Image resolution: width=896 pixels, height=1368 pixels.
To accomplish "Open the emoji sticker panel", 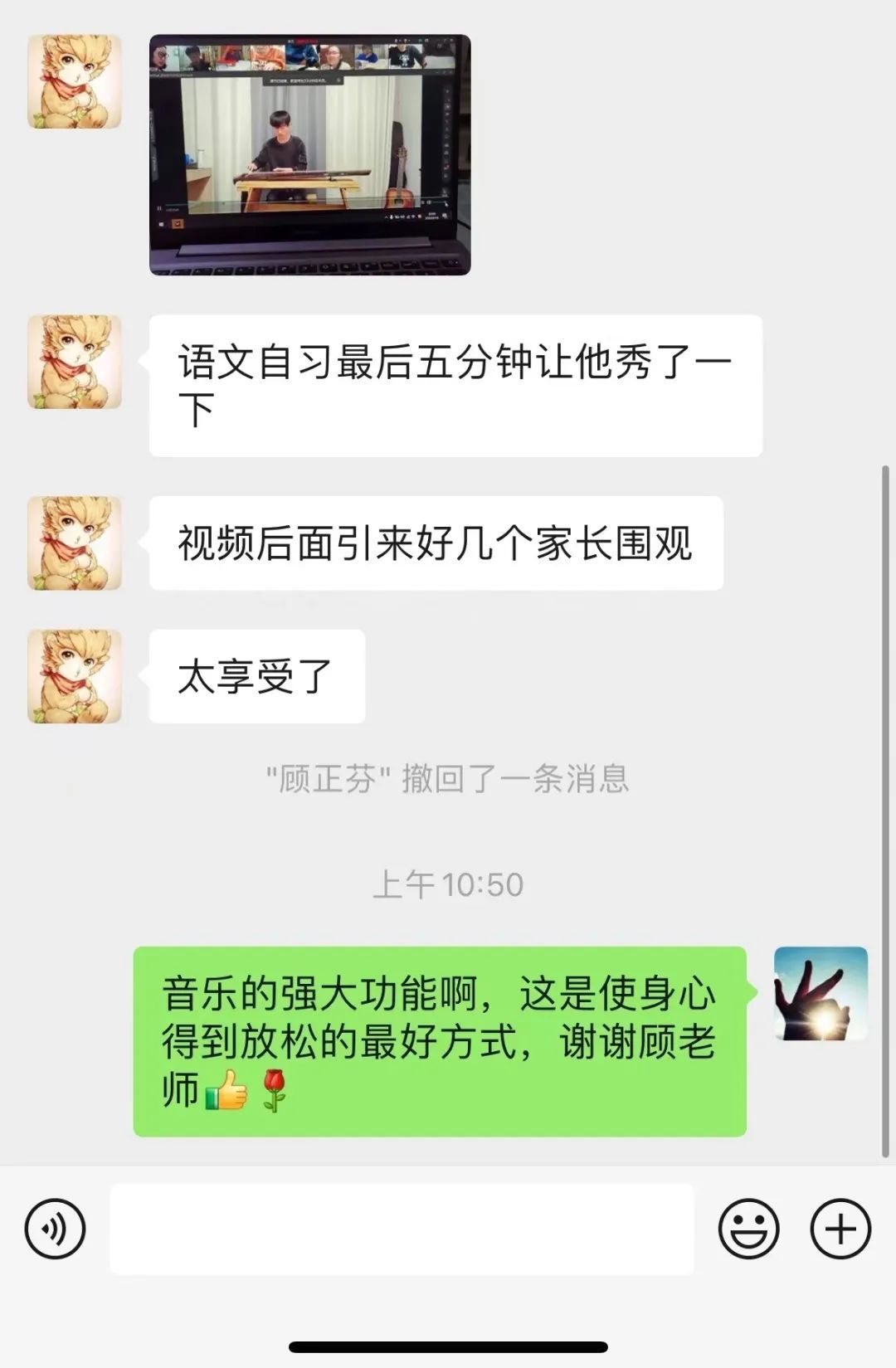I will (x=748, y=1229).
